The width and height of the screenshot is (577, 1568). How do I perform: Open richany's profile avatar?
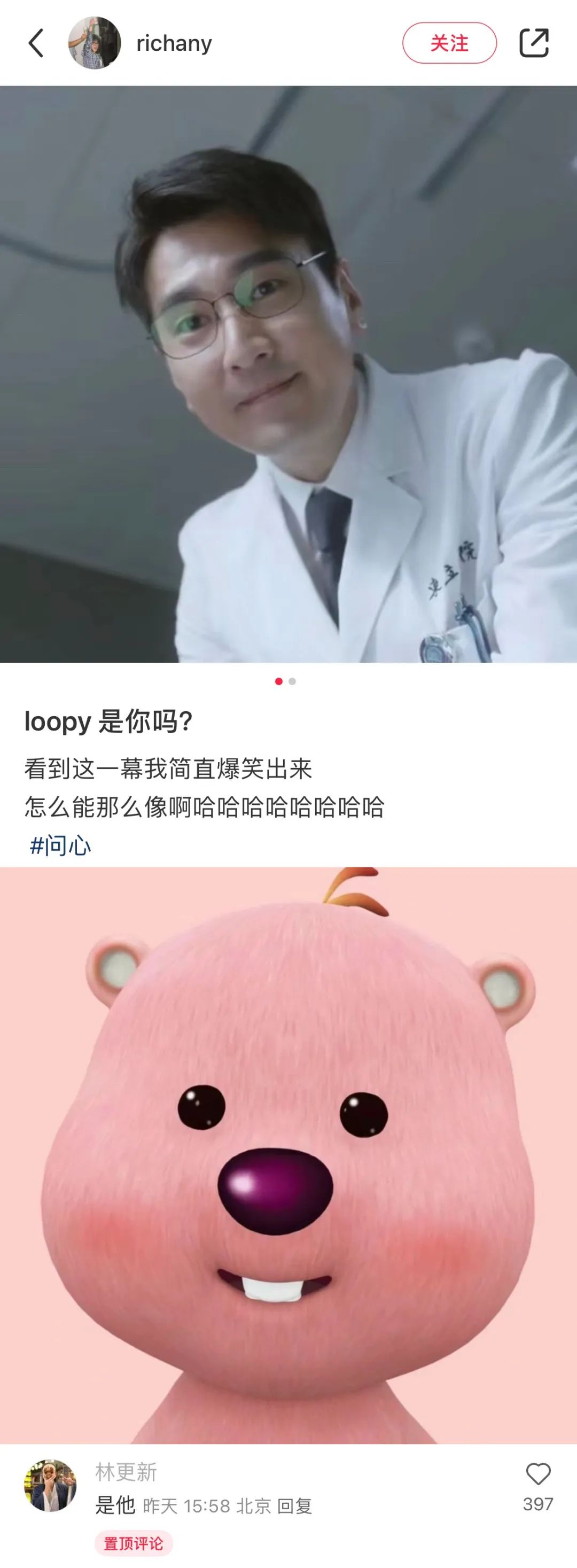click(95, 43)
